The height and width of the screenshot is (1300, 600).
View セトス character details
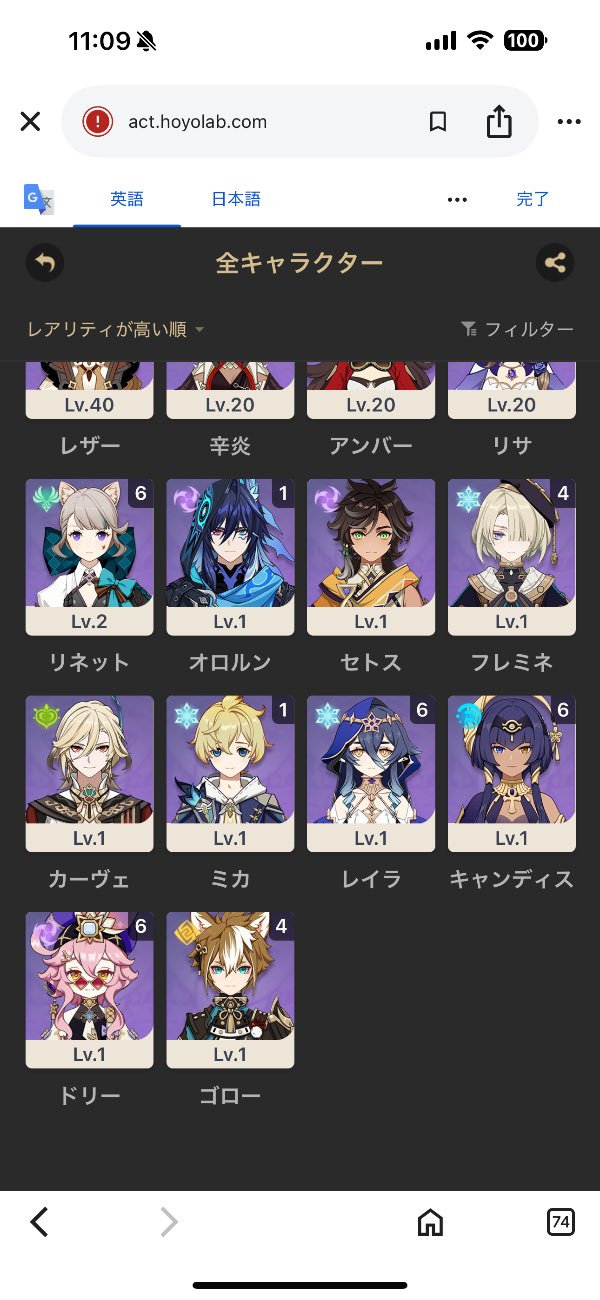pyautogui.click(x=371, y=557)
